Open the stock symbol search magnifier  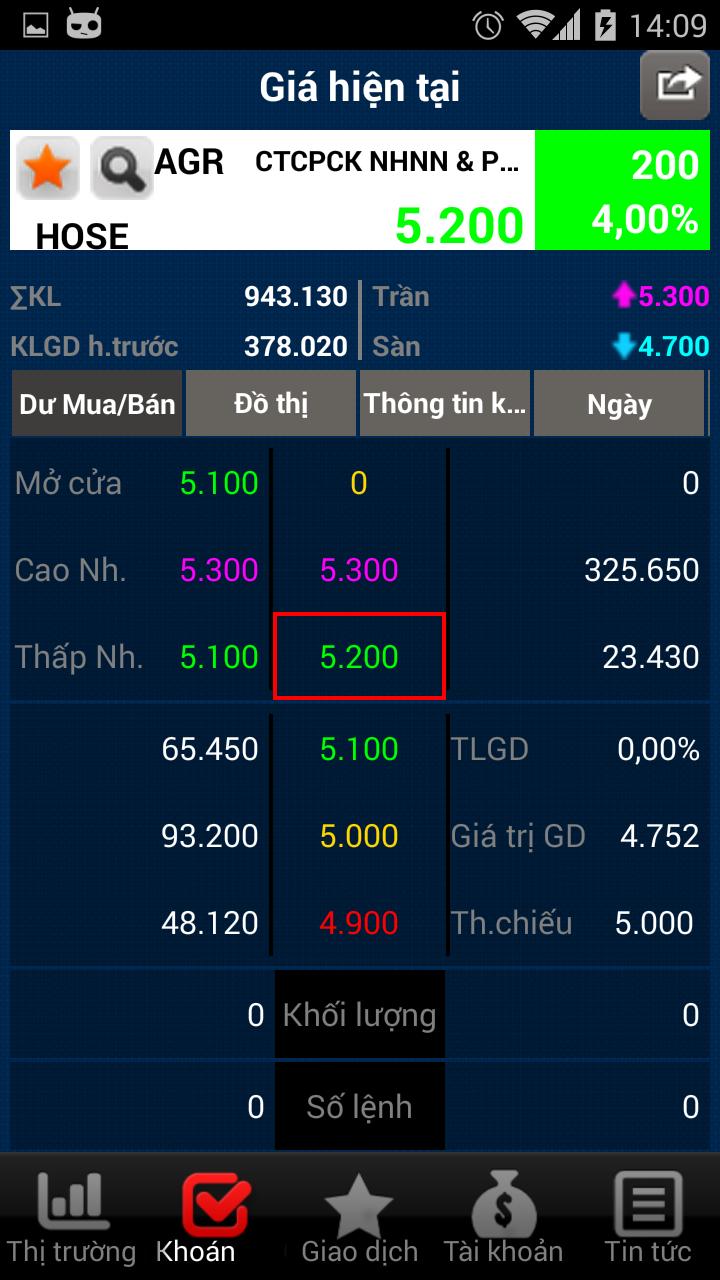click(x=122, y=169)
